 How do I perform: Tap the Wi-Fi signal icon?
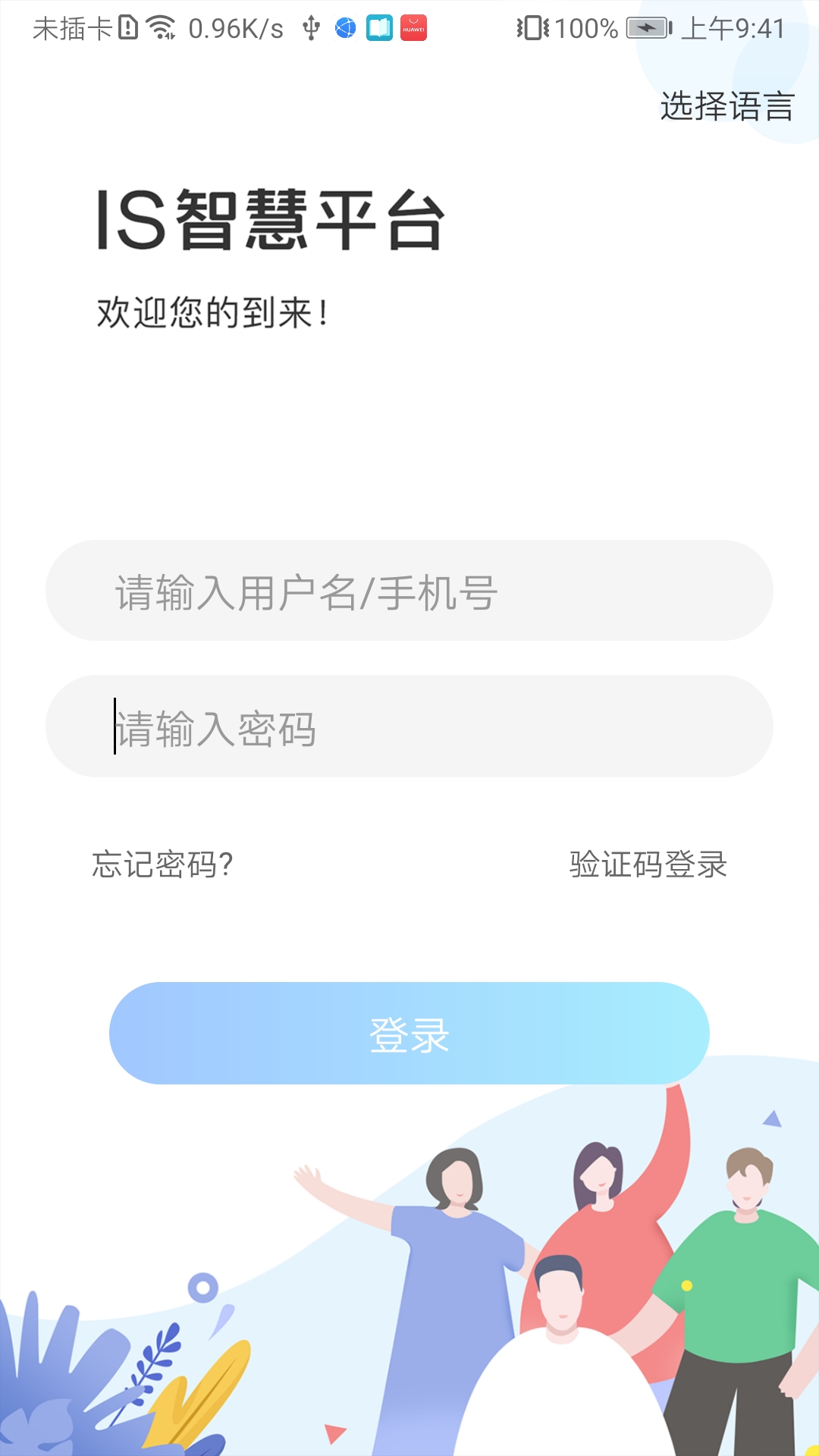tap(159, 29)
